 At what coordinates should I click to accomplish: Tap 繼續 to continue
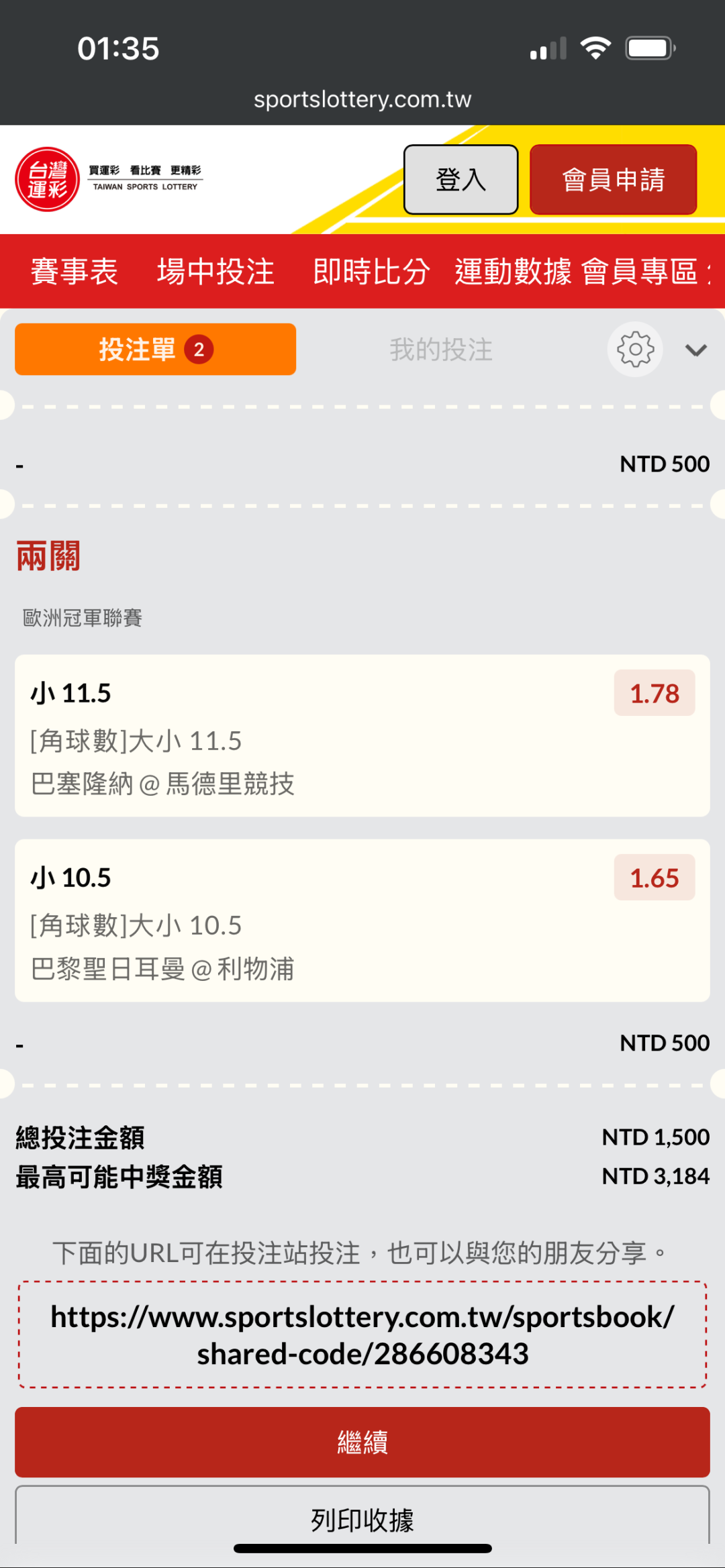click(362, 1442)
